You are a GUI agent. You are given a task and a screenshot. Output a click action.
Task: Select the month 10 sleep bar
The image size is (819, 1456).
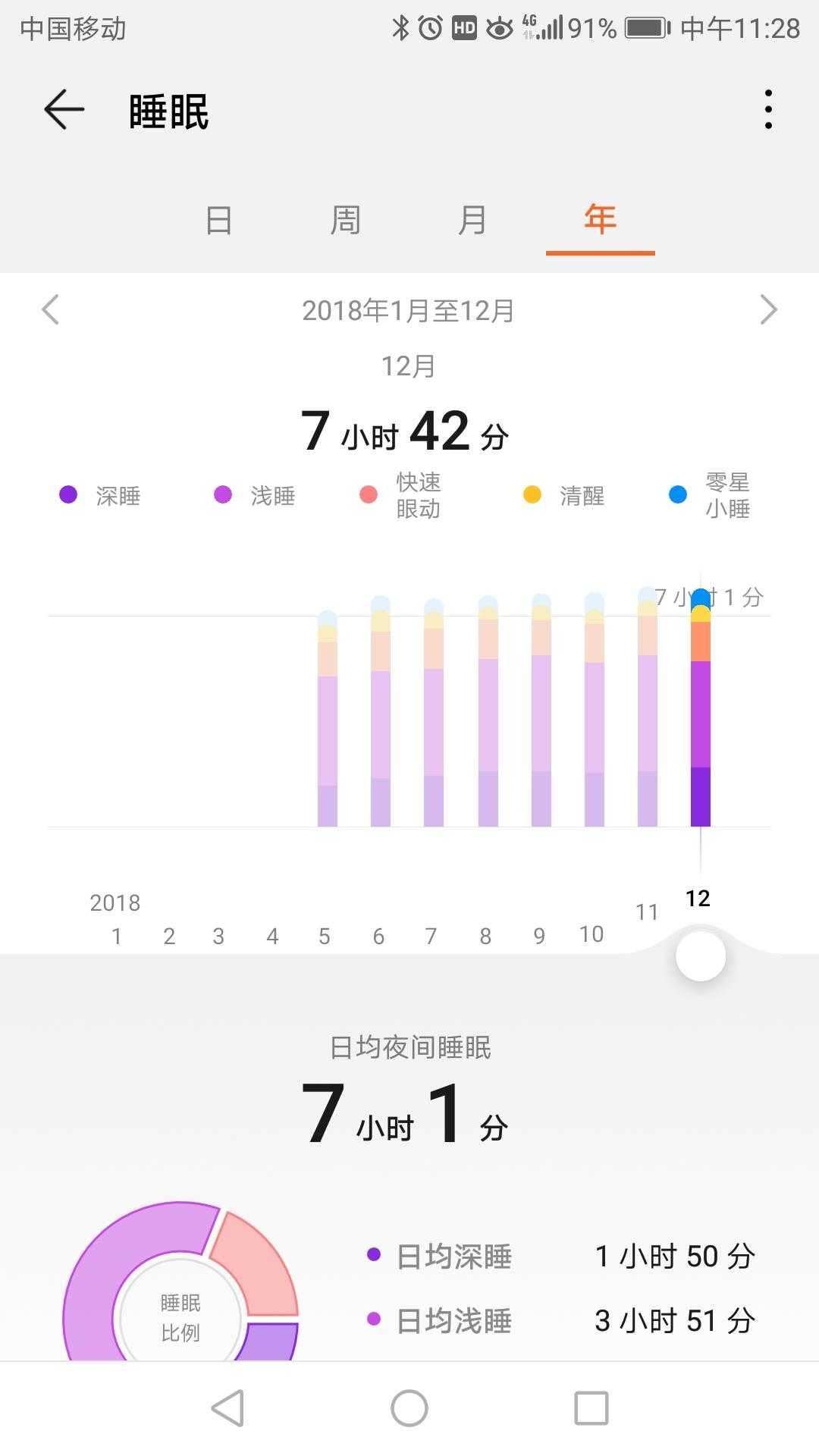[594, 713]
